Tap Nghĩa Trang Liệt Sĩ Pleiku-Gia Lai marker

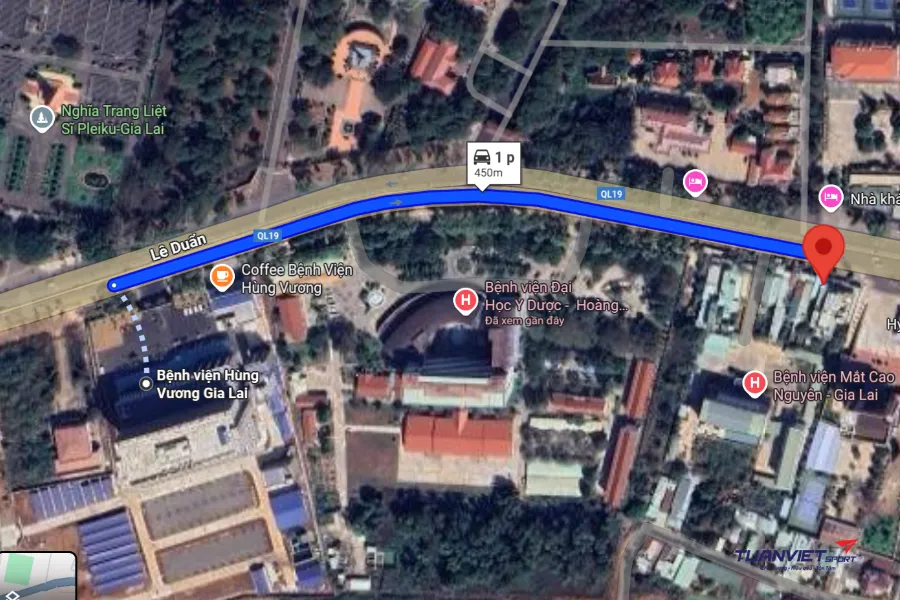coord(42,118)
